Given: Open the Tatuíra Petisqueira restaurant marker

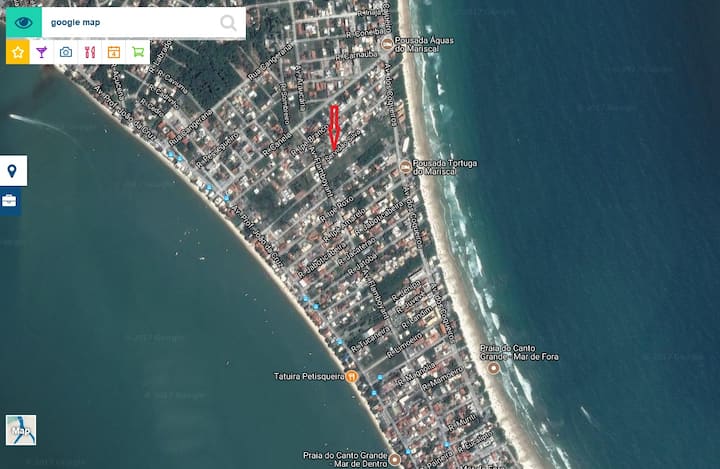Looking at the screenshot, I should click(352, 377).
